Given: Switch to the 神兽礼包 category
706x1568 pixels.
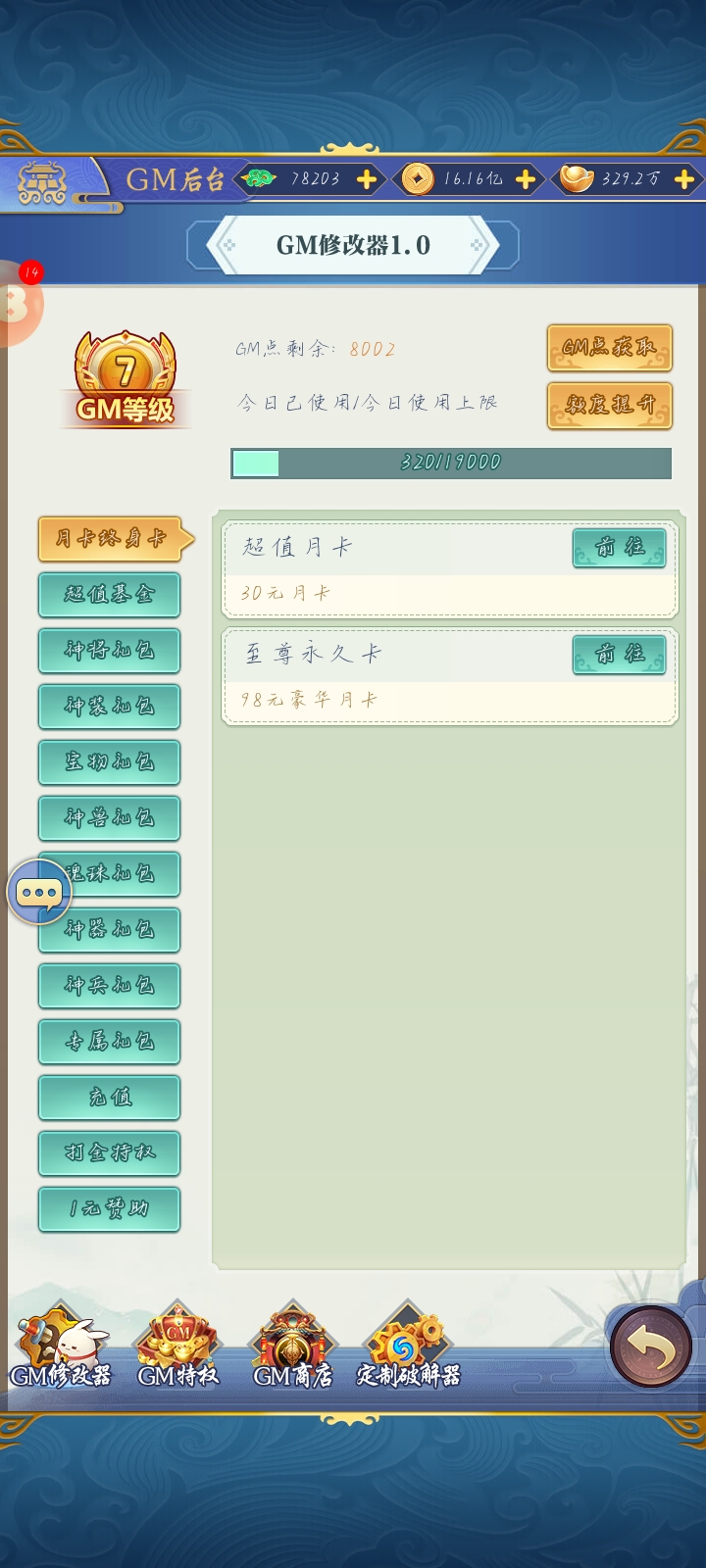Looking at the screenshot, I should tap(110, 818).
